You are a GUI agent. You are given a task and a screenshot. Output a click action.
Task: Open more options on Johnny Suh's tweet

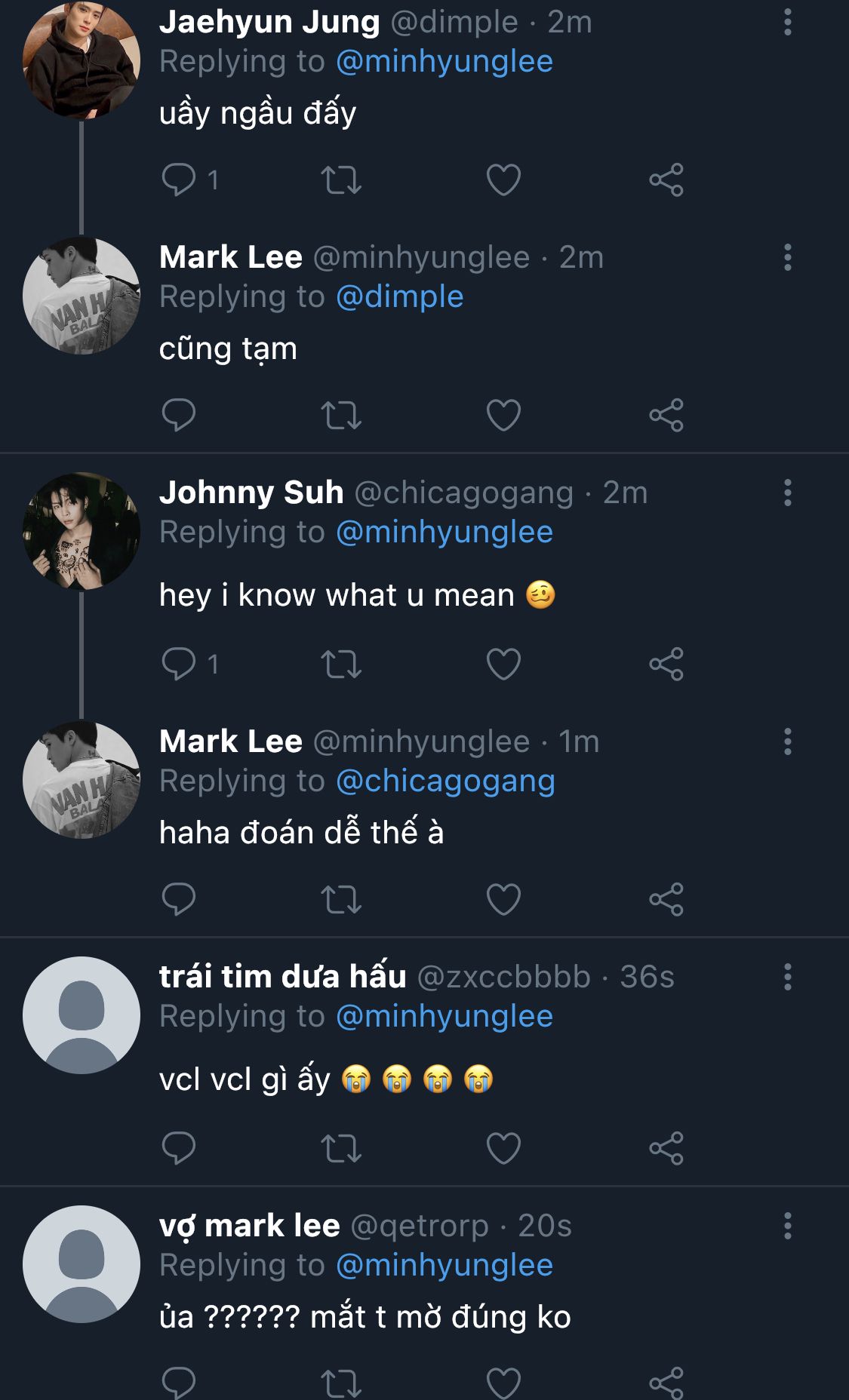pos(787,493)
